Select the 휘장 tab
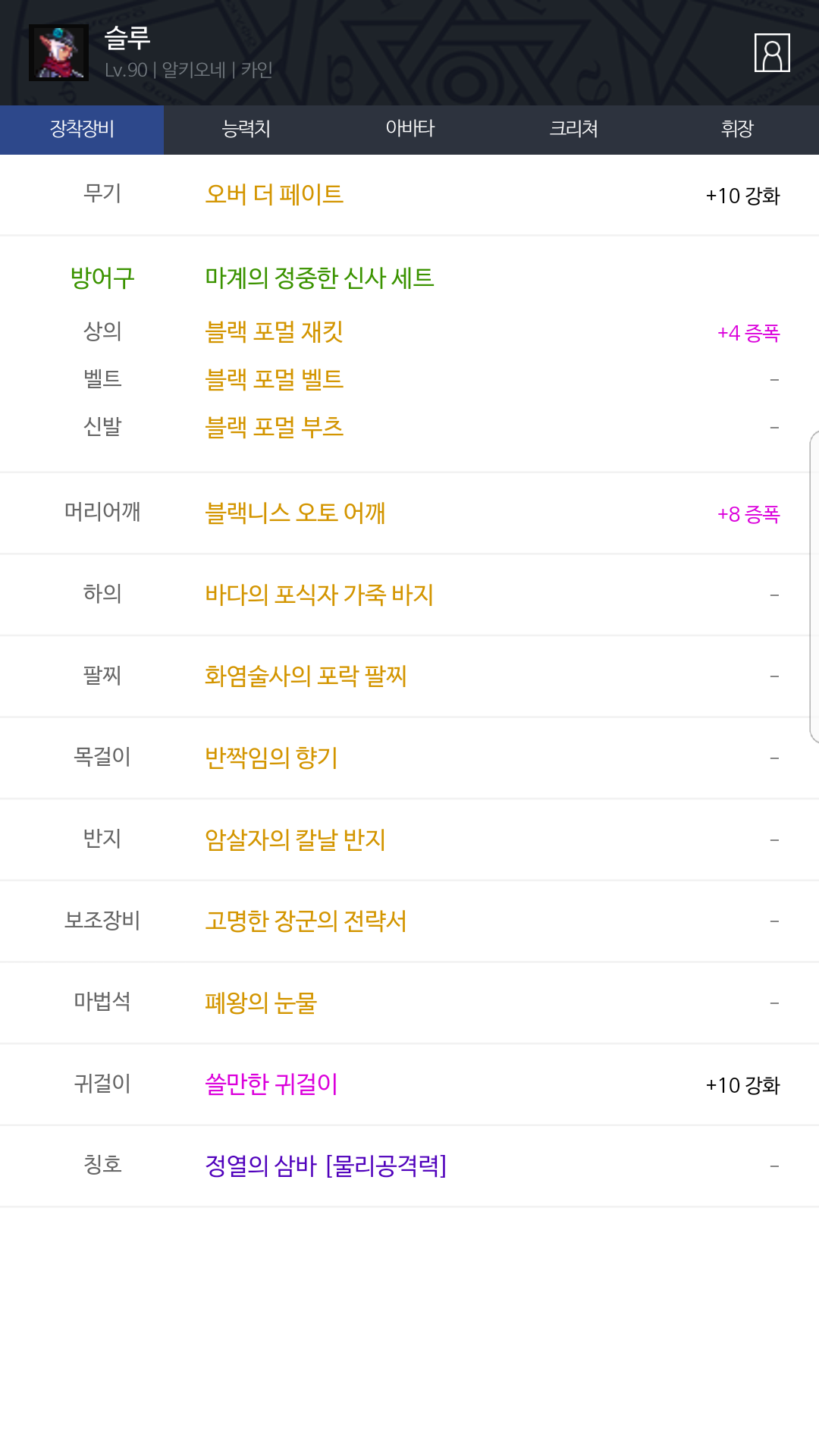Image resolution: width=819 pixels, height=1456 pixels. (x=737, y=129)
